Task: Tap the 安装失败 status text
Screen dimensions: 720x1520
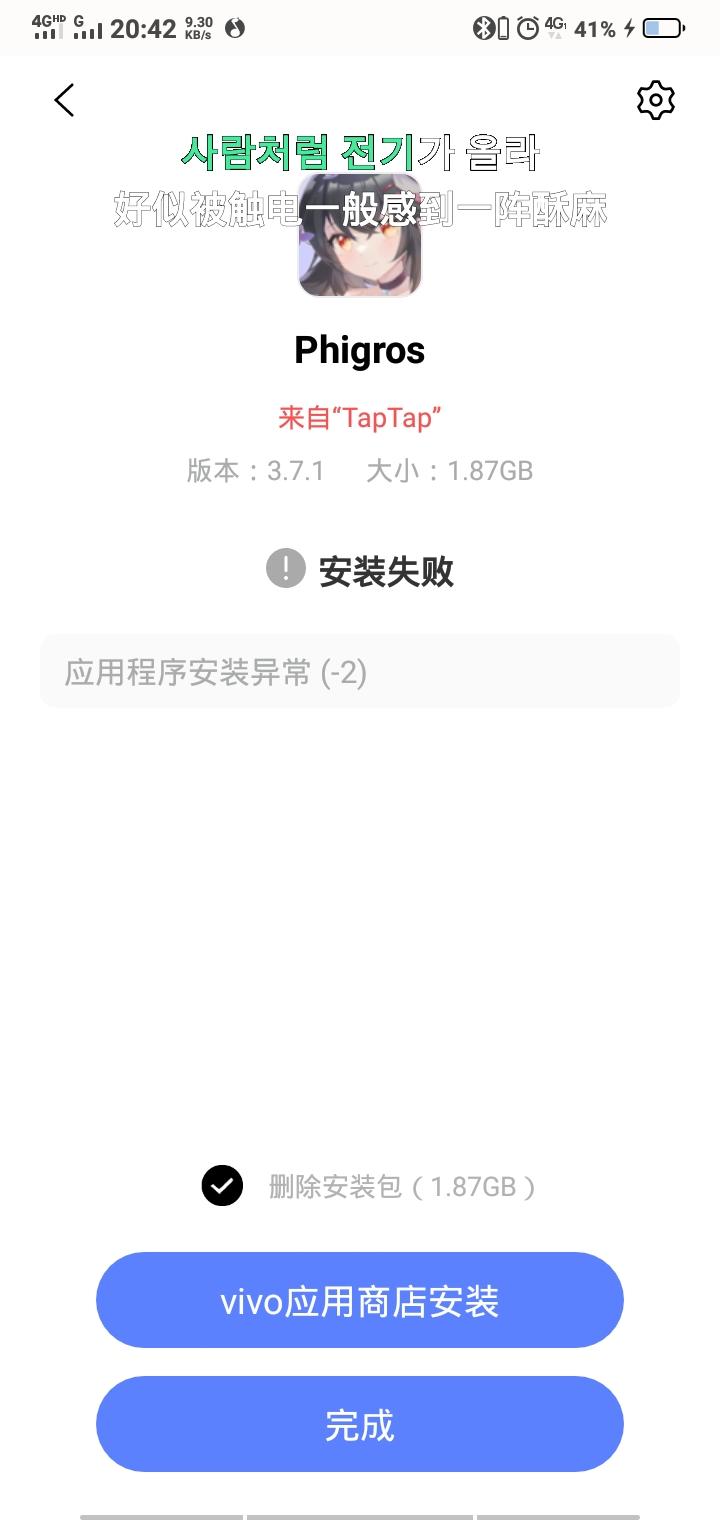Action: coord(386,571)
